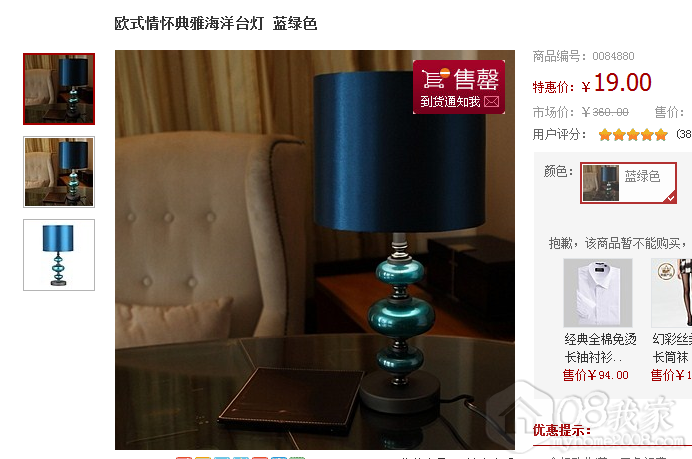Screen dimensions: 692x459
Task: Select the third lamp thumbnail on white
Action: [59, 255]
